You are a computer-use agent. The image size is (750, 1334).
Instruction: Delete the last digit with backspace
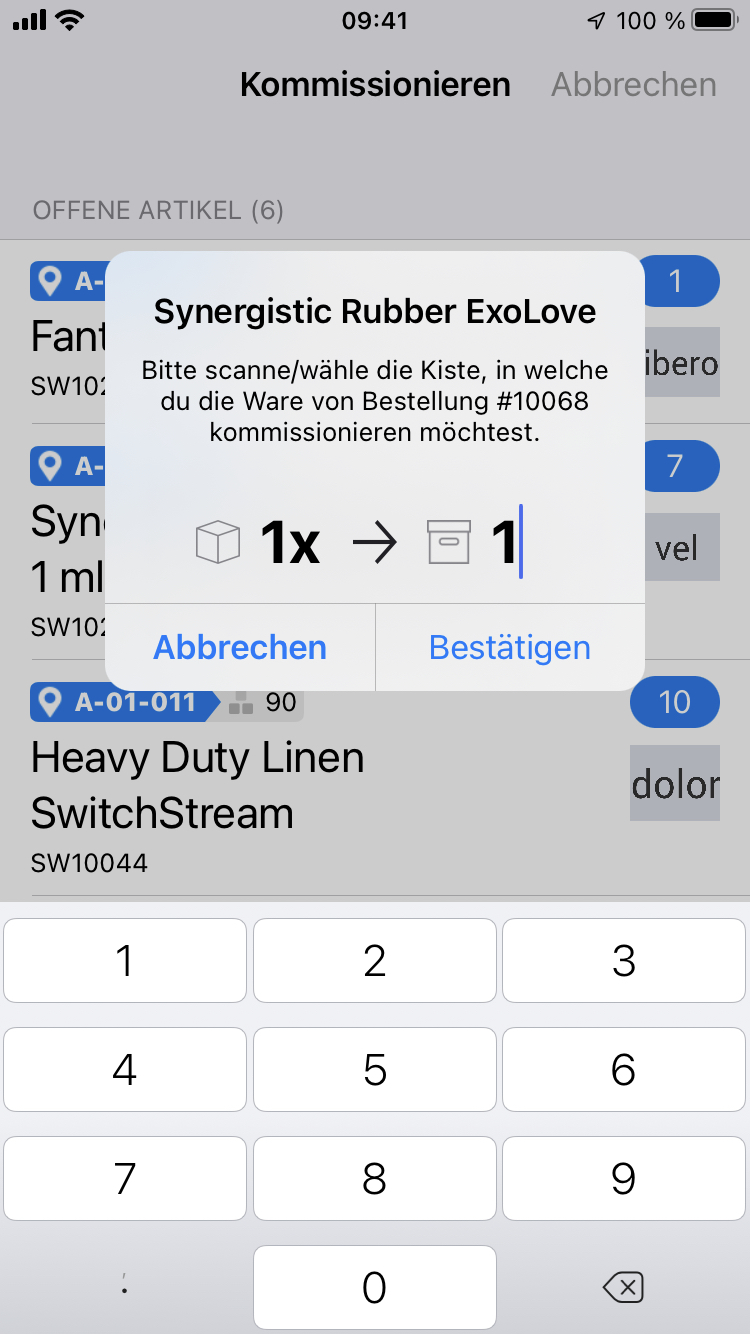click(x=624, y=1287)
